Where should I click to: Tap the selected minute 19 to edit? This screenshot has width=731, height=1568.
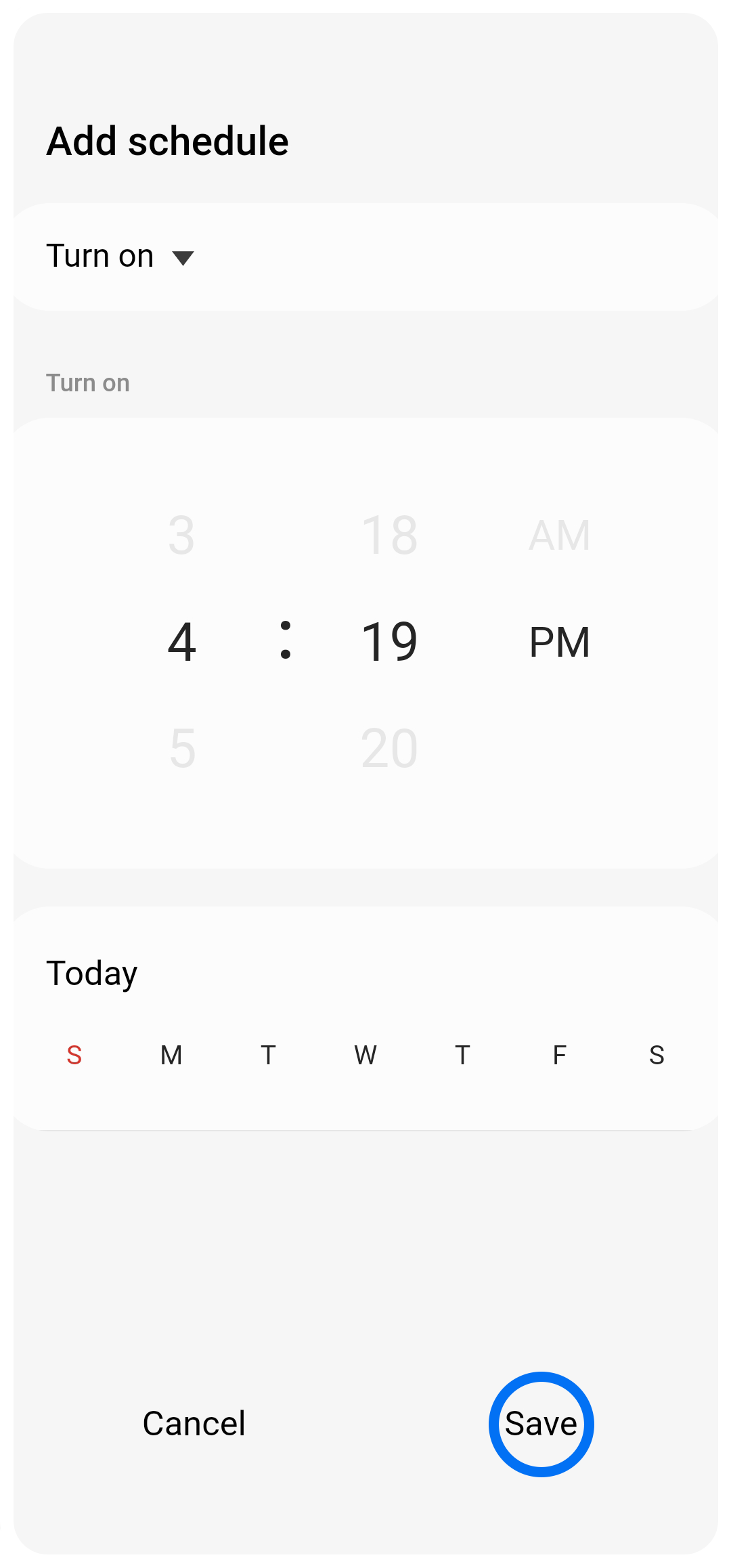[389, 641]
